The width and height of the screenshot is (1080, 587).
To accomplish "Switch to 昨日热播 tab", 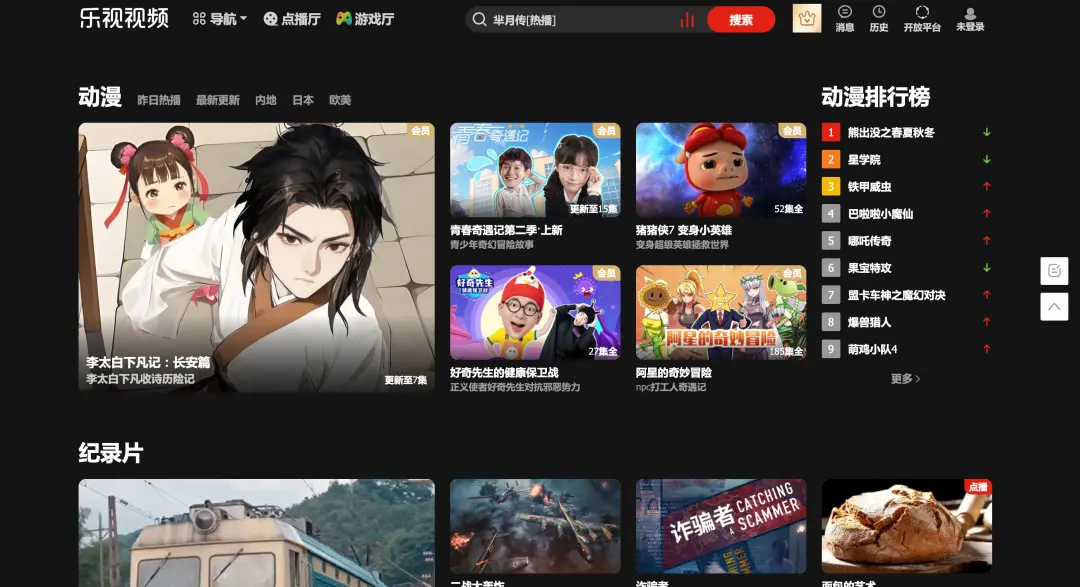I will tap(159, 100).
